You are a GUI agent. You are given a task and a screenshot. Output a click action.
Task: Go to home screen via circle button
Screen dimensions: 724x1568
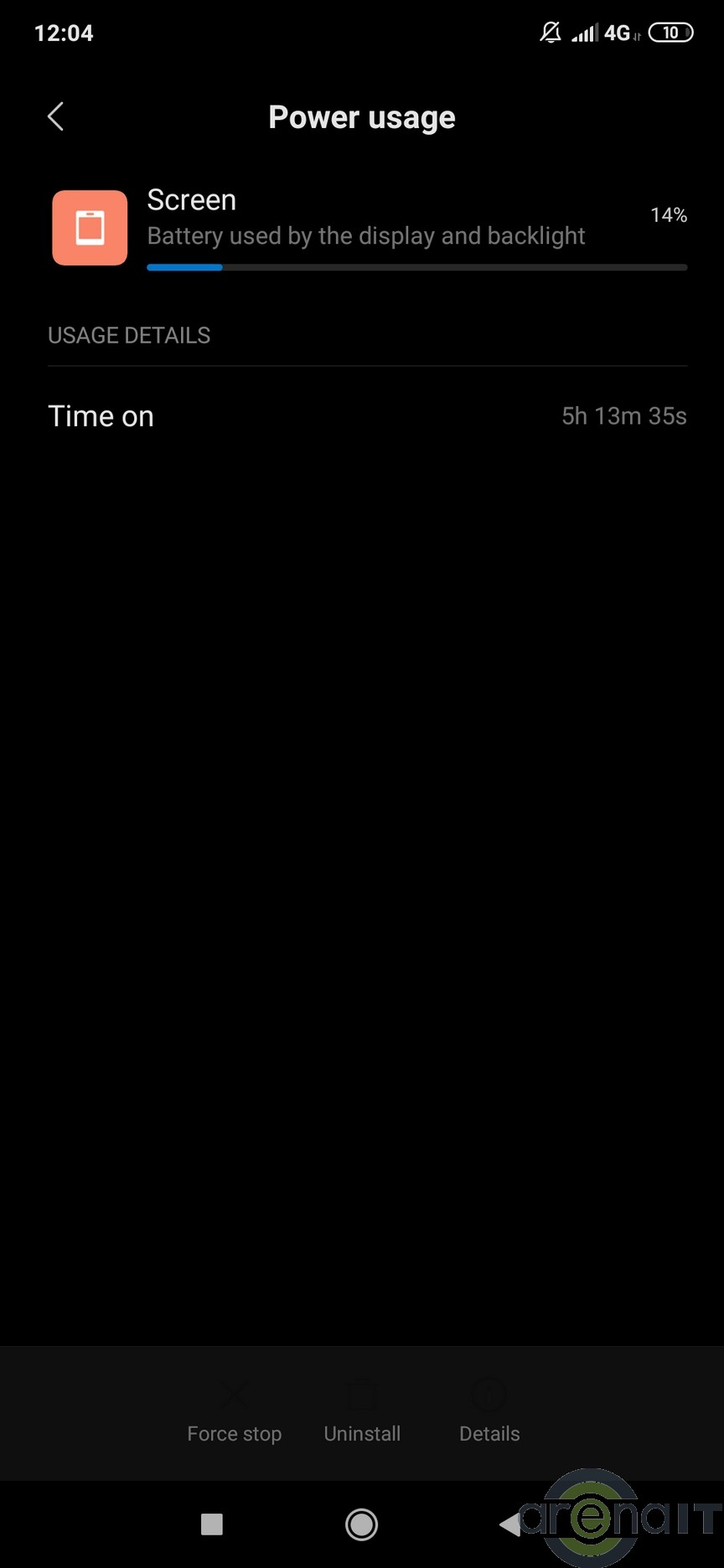pos(362,1524)
